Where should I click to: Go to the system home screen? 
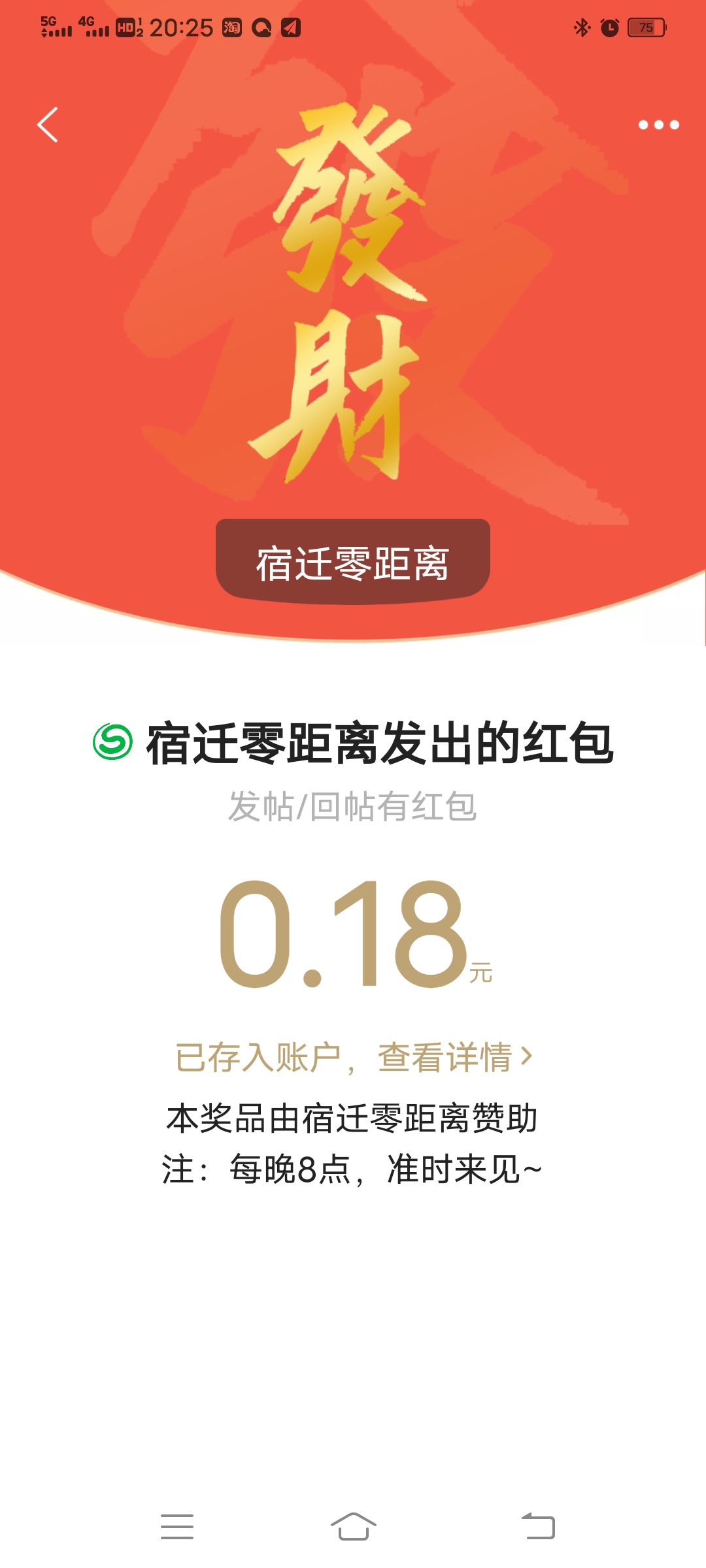point(353,1526)
